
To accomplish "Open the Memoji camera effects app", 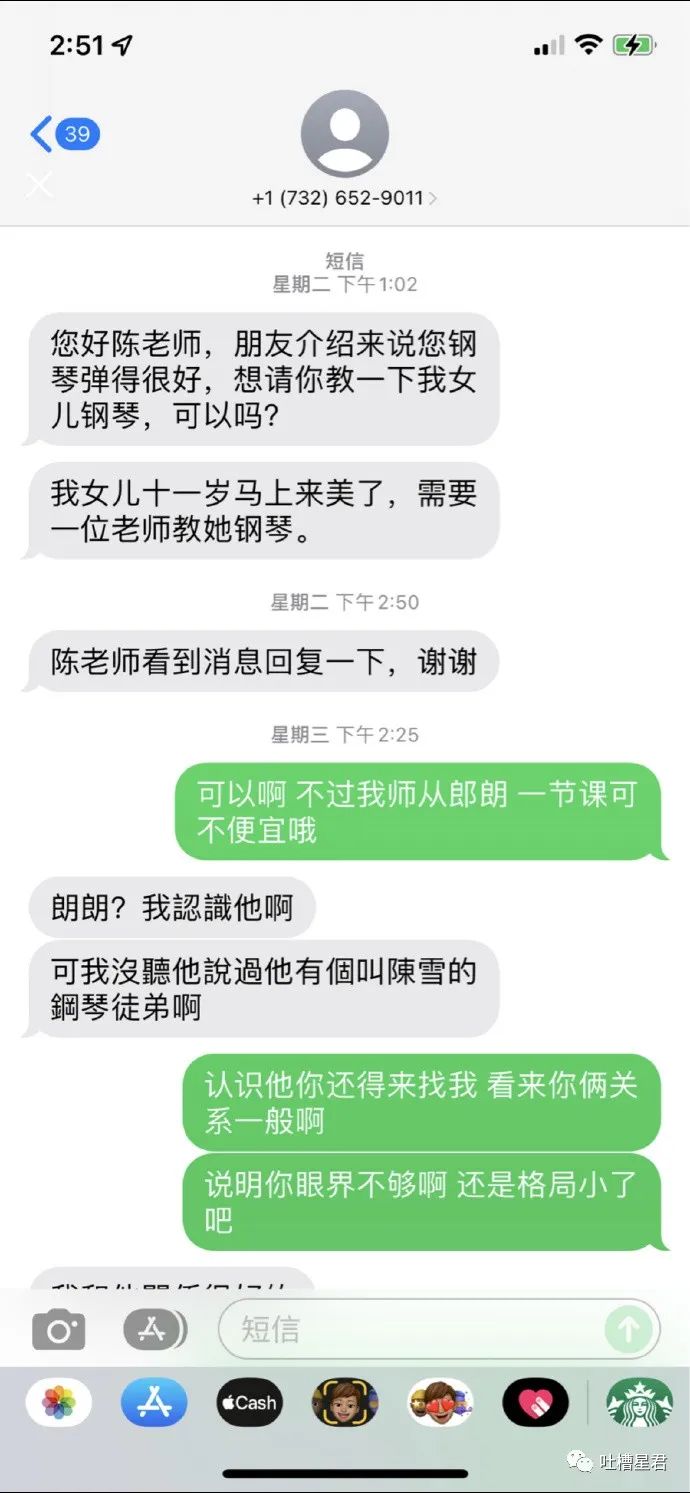I will coord(344,1402).
